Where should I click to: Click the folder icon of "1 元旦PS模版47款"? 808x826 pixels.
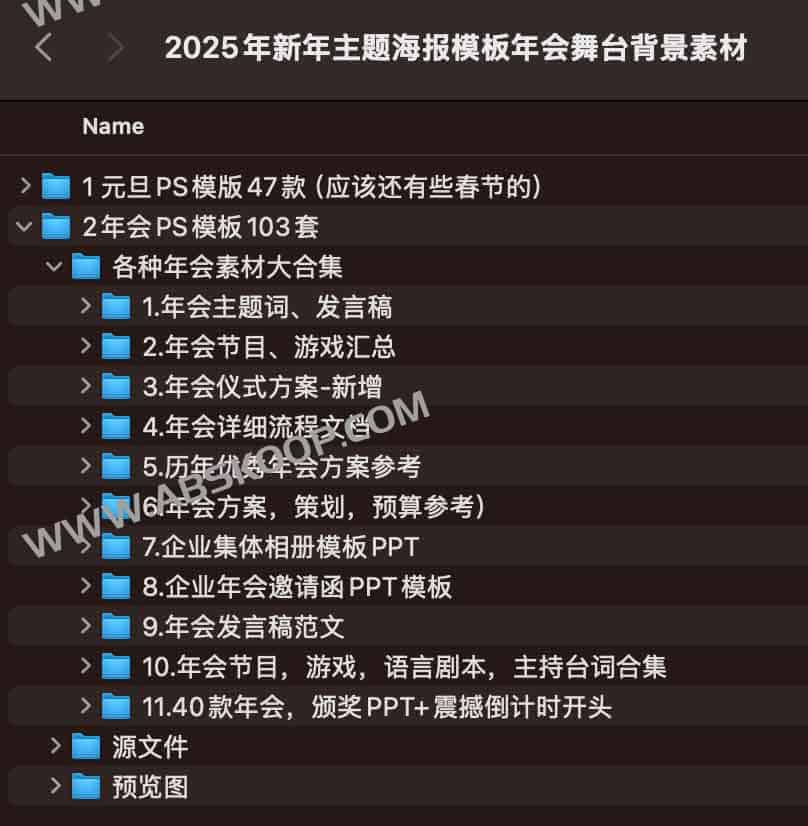[55, 186]
